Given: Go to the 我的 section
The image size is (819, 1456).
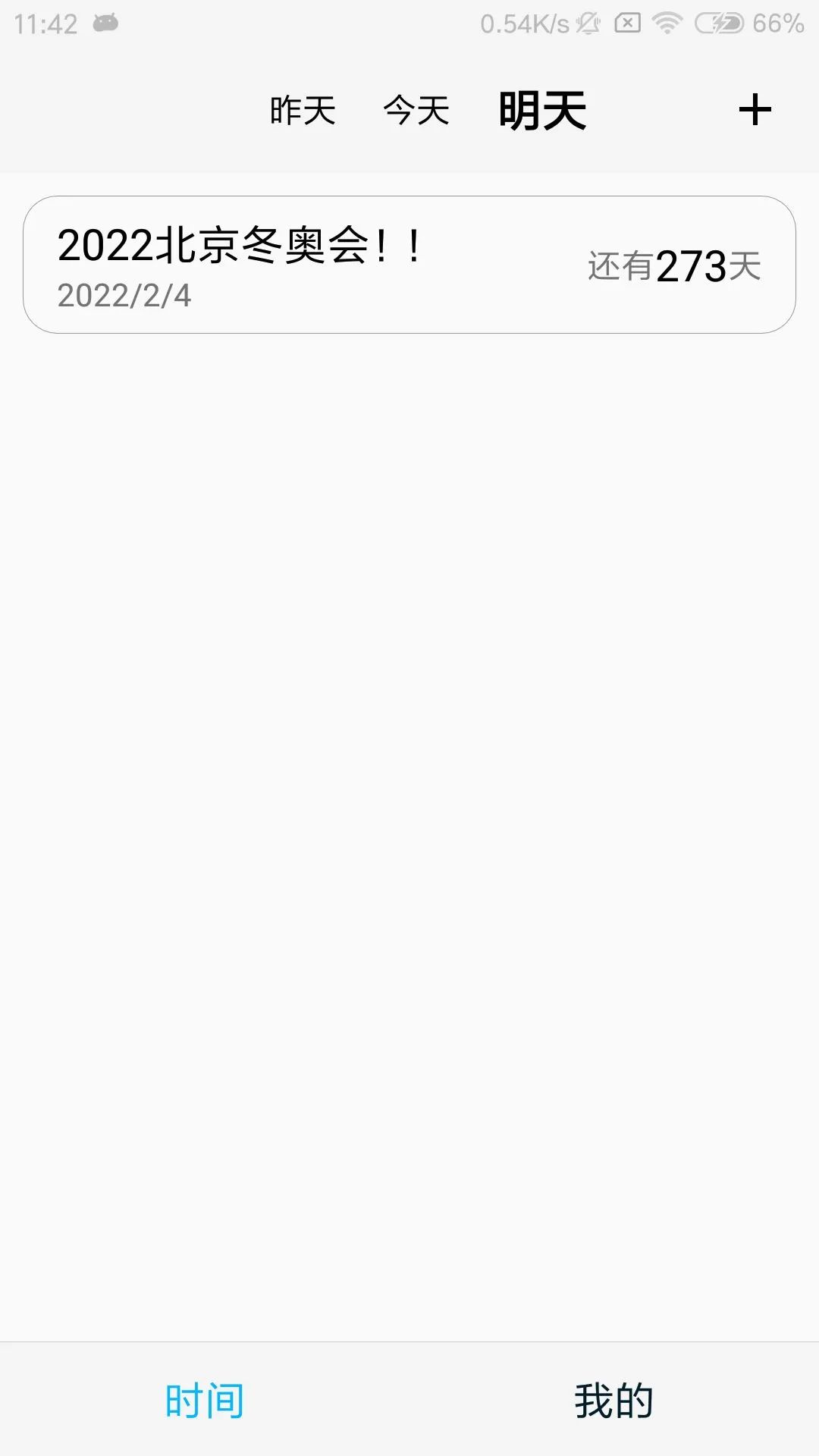Looking at the screenshot, I should tap(613, 1400).
